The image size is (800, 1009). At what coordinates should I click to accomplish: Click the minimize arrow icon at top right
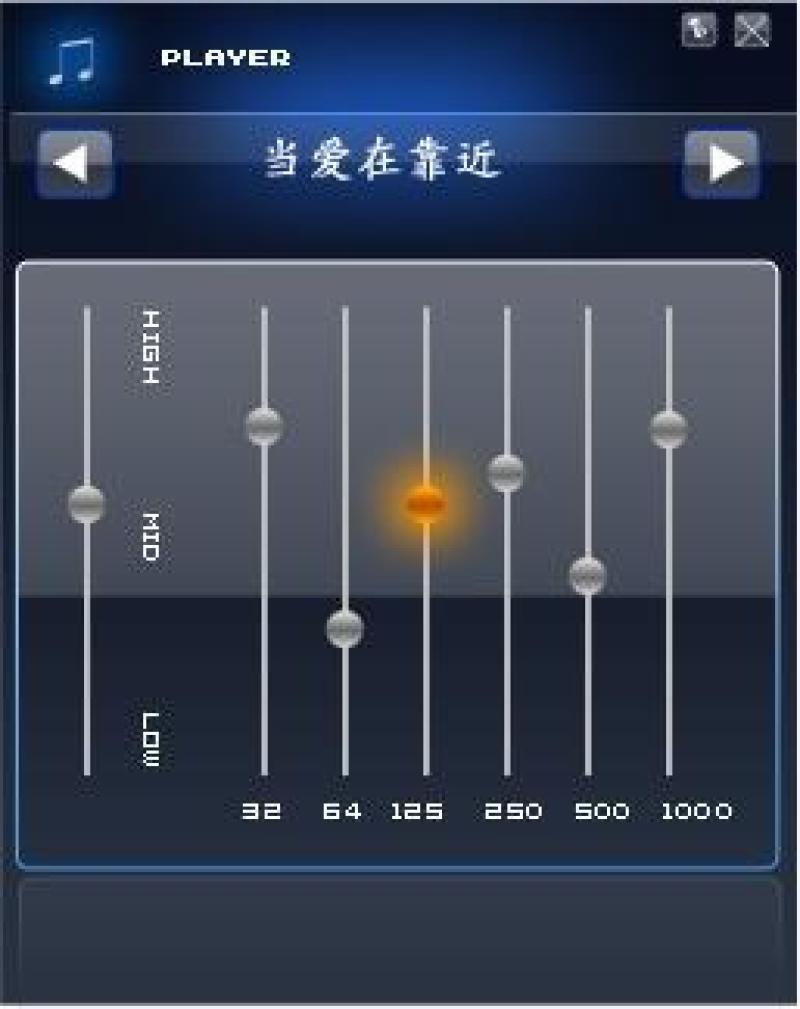tap(700, 29)
